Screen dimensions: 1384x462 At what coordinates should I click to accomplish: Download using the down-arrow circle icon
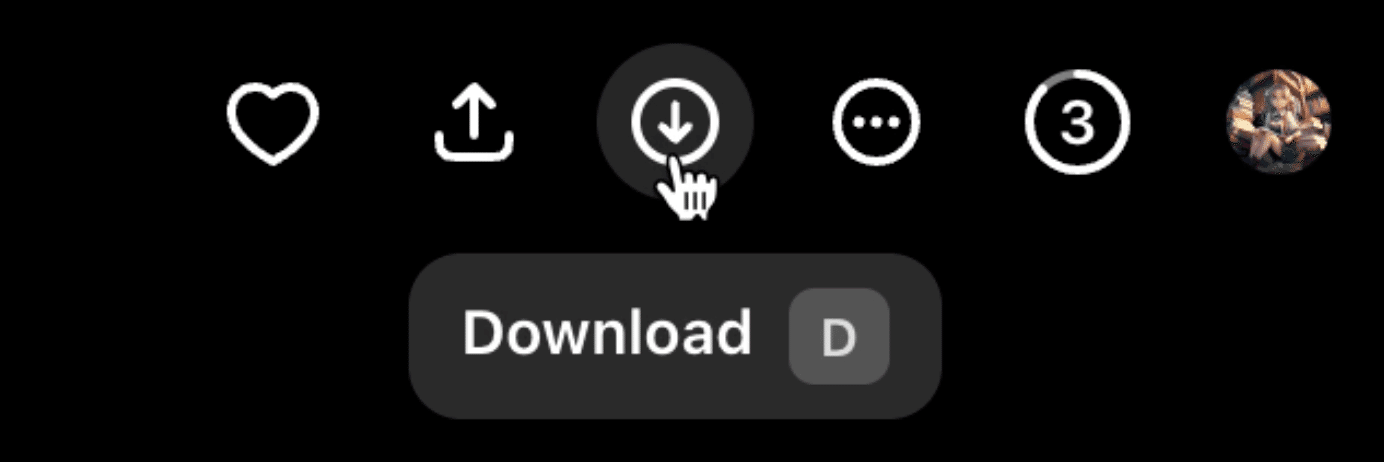(x=675, y=122)
